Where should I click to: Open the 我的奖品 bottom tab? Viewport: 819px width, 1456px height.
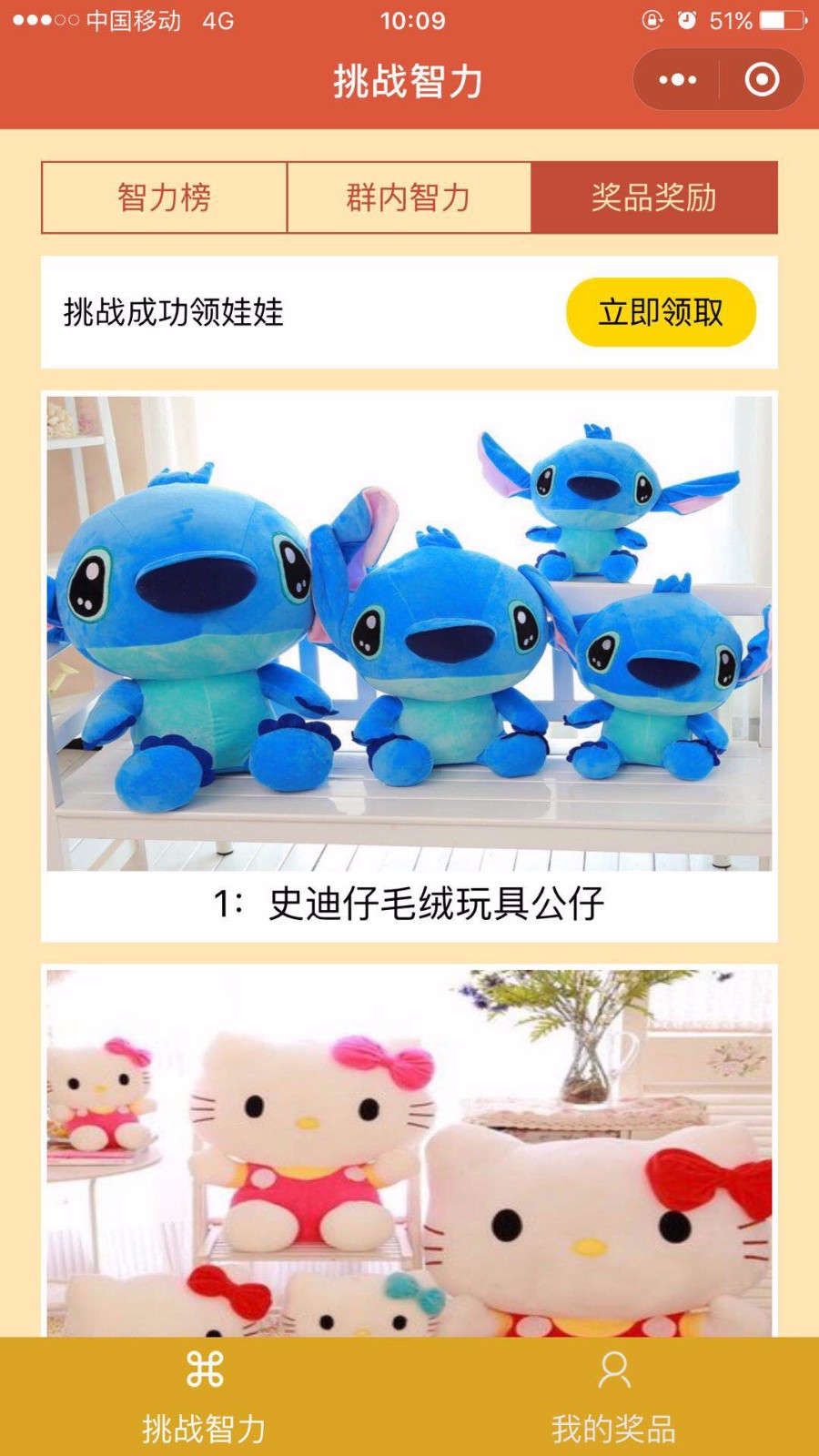614,1397
